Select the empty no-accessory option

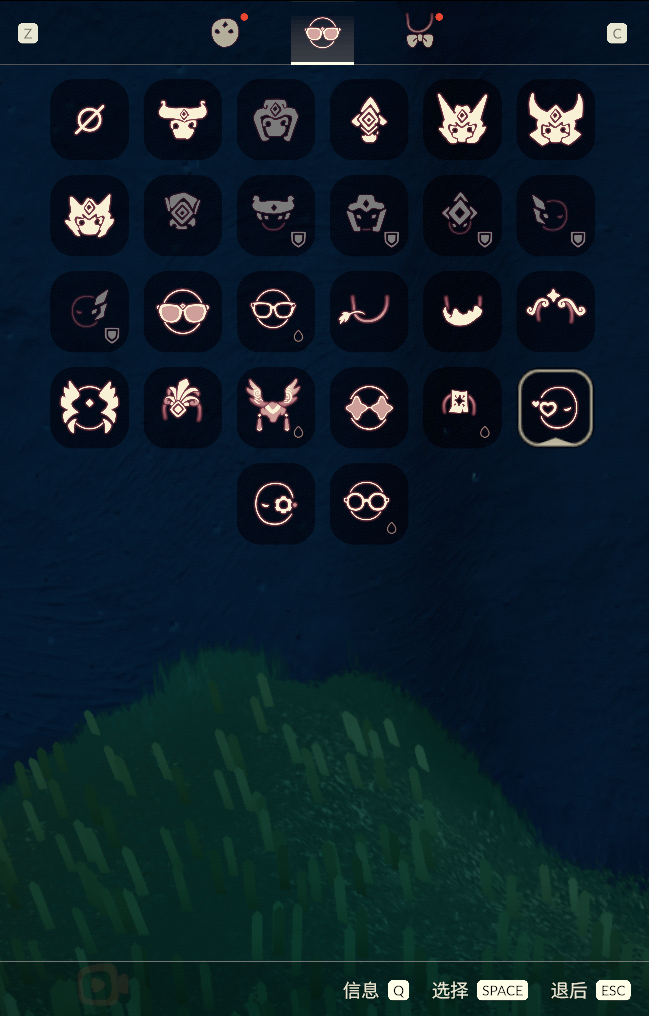[89, 120]
